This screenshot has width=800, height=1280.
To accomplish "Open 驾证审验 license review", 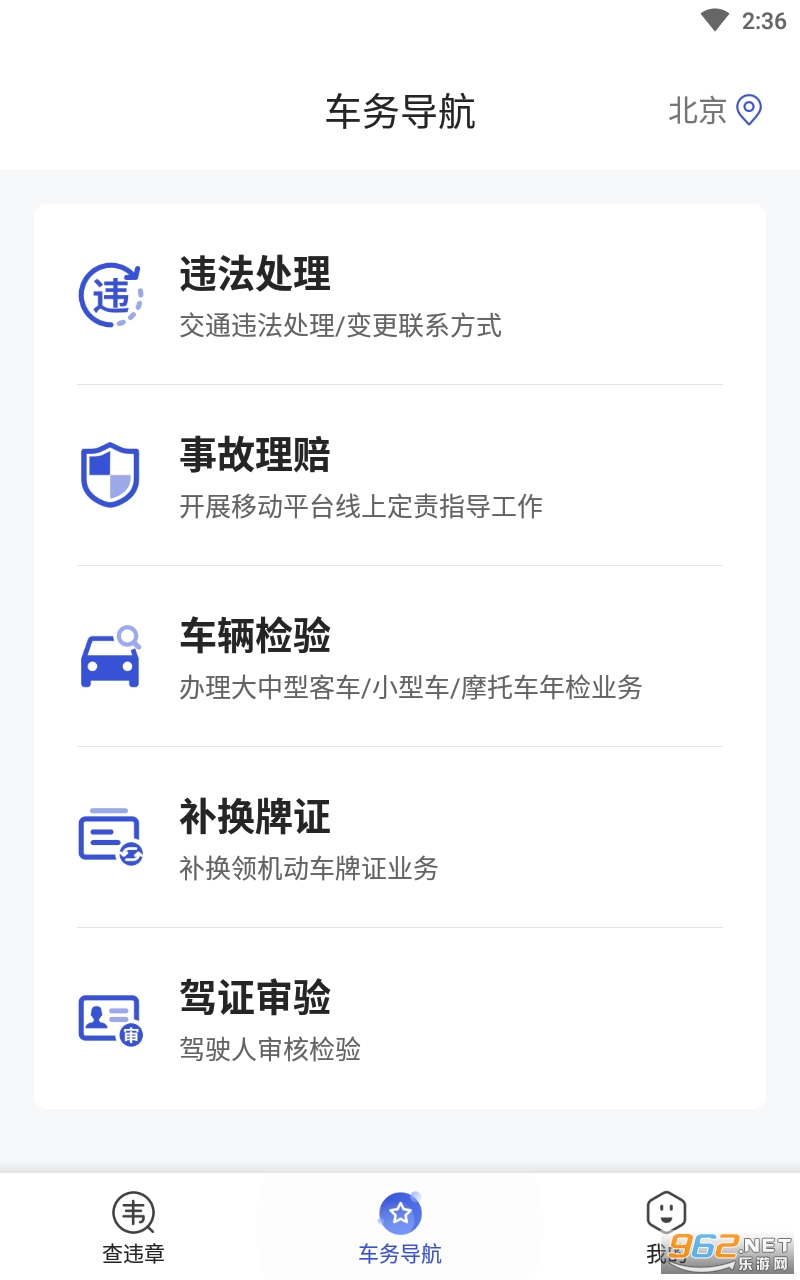I will 400,1019.
